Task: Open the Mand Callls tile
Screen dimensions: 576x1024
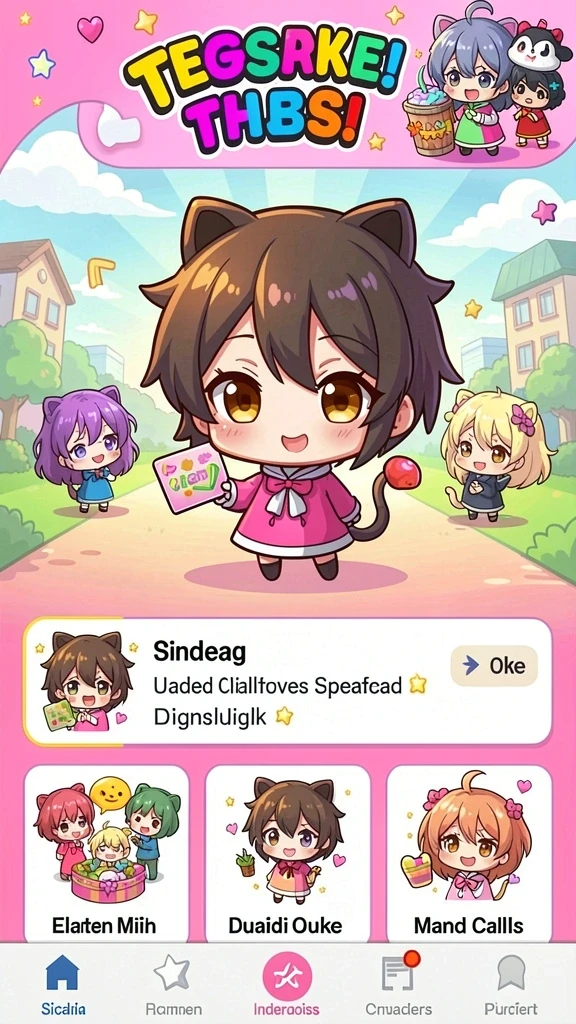Action: pos(469,854)
